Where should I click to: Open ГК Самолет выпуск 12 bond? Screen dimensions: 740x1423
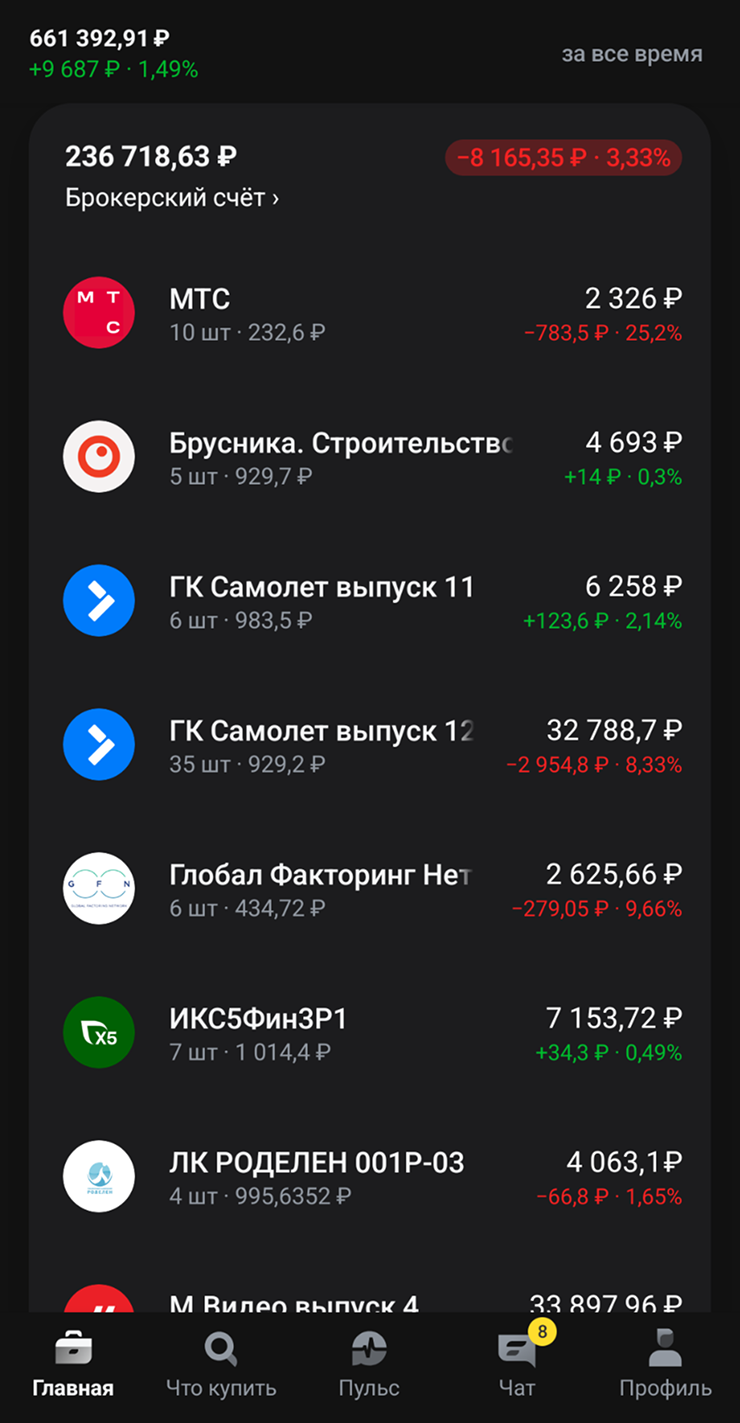click(x=370, y=745)
